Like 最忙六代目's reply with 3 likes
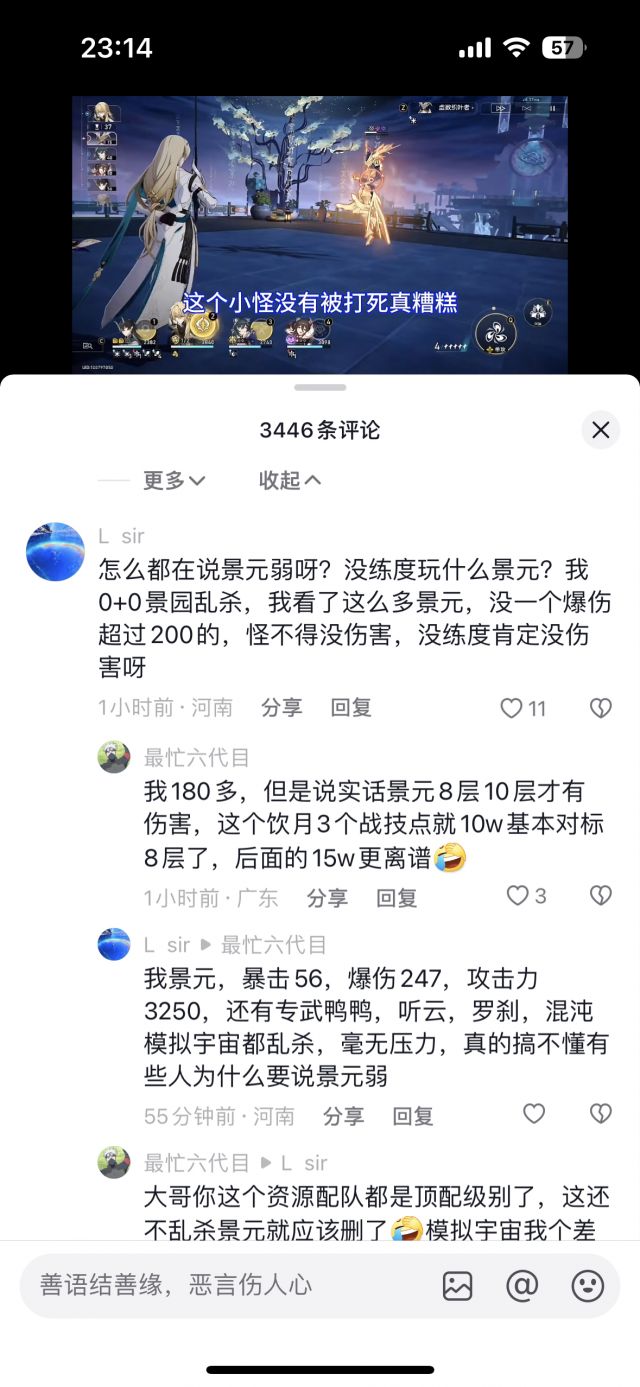The width and height of the screenshot is (640, 1387). [526, 896]
